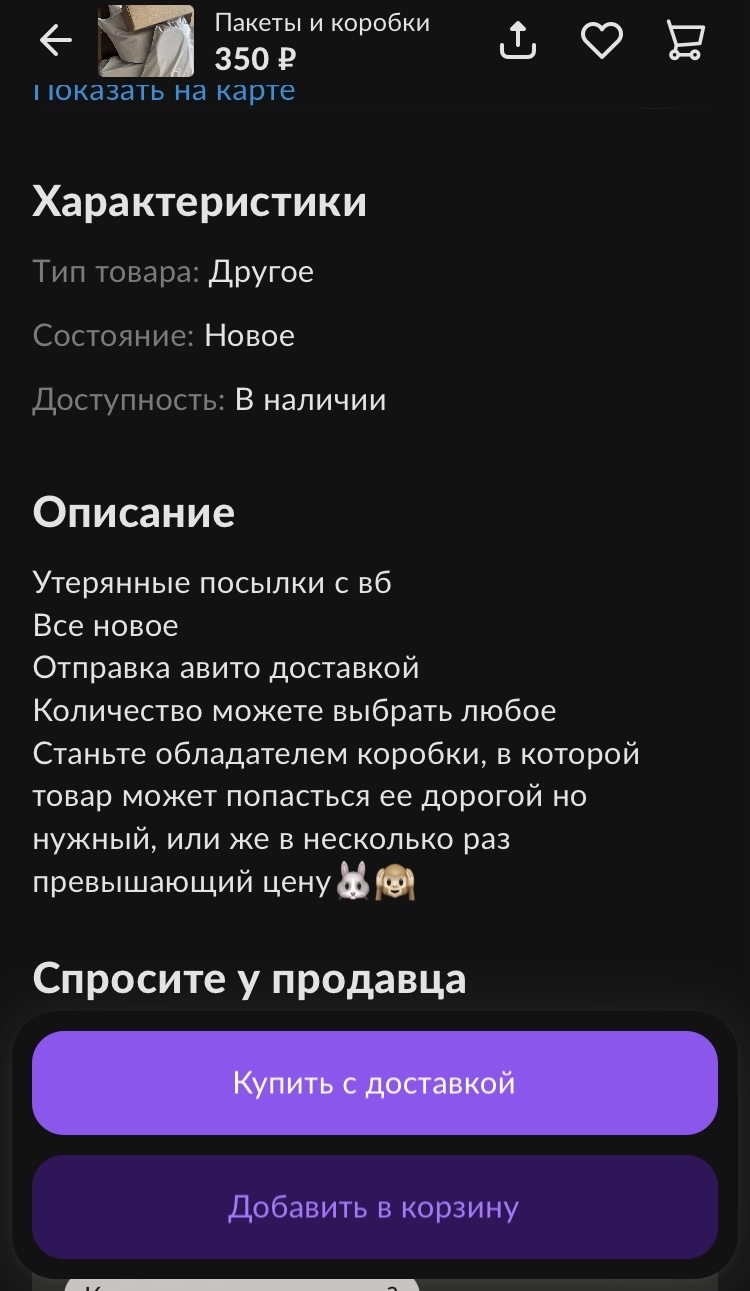Add listing to favorites with the heart icon
This screenshot has width=750, height=1291.
(602, 41)
